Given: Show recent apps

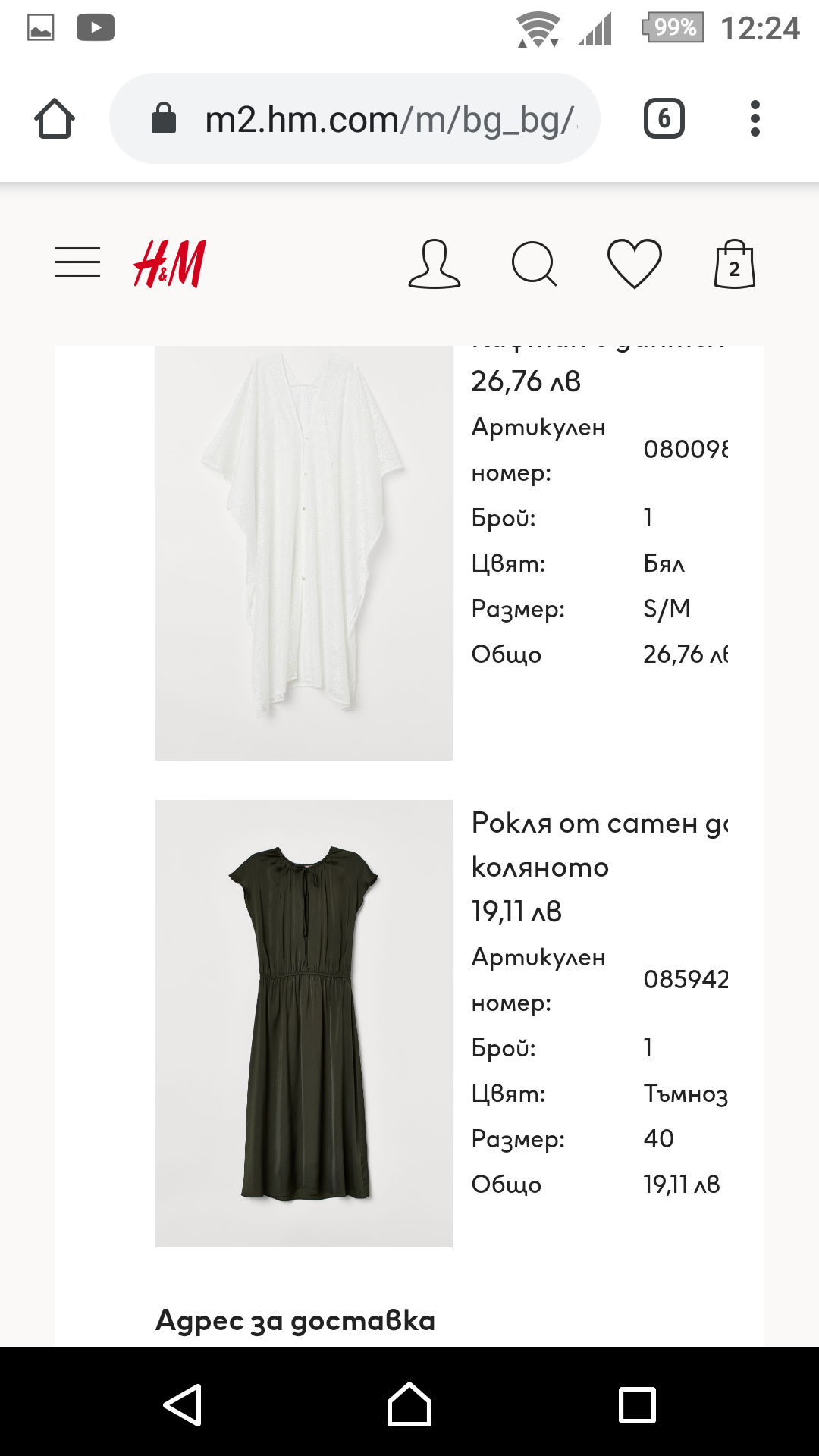Looking at the screenshot, I should click(x=637, y=1405).
